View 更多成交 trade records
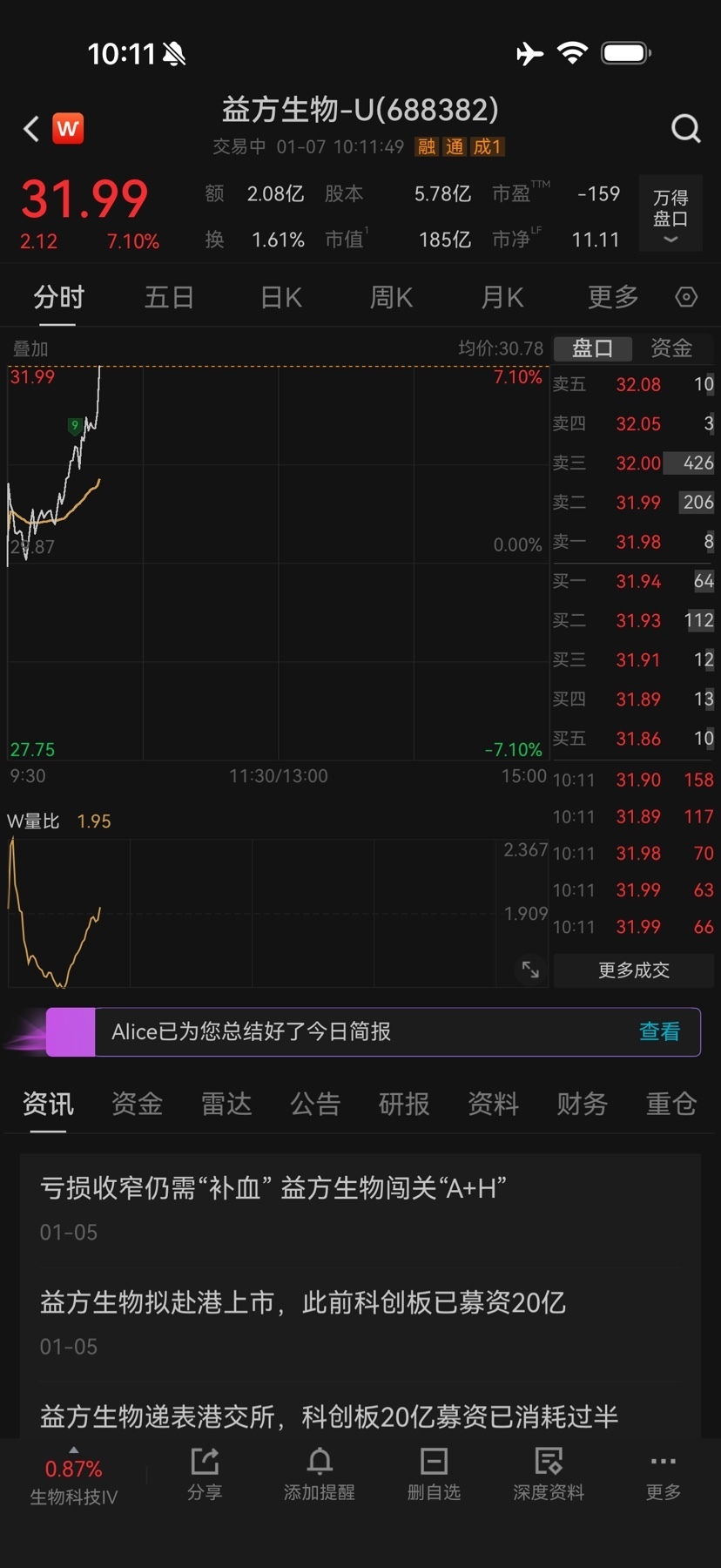Image resolution: width=721 pixels, height=1568 pixels. pyautogui.click(x=633, y=970)
